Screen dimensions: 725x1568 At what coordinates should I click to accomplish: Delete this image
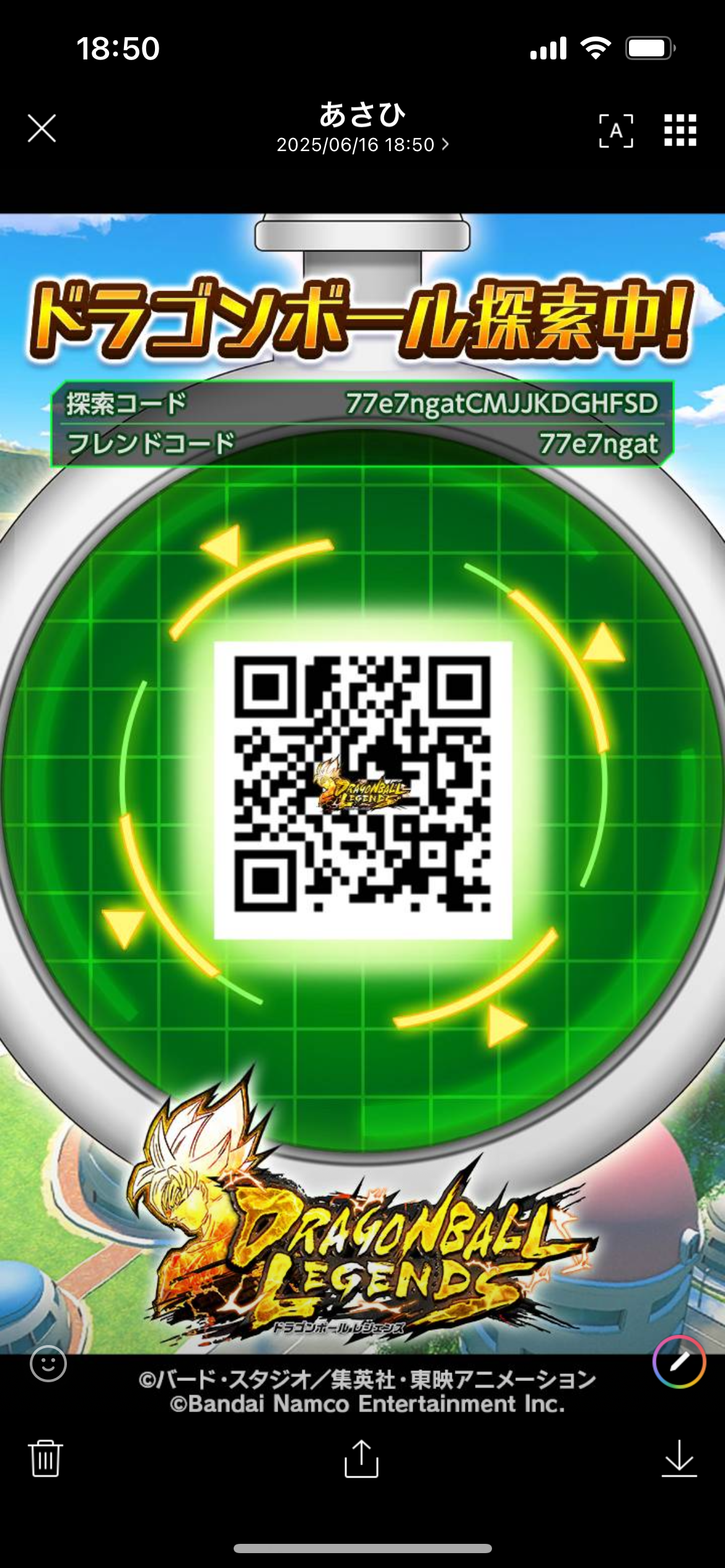coord(45,1458)
